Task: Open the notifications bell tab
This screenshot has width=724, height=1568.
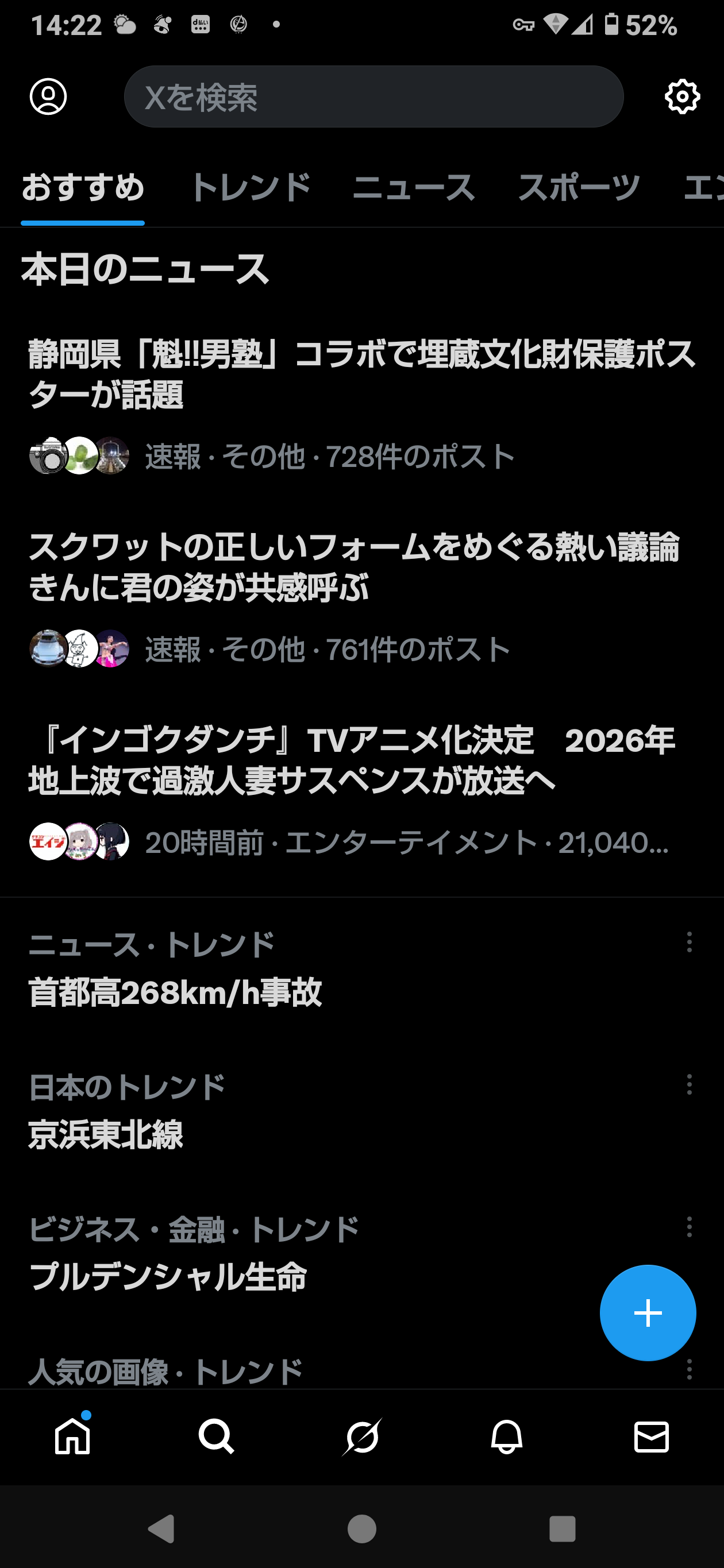Action: (507, 1437)
